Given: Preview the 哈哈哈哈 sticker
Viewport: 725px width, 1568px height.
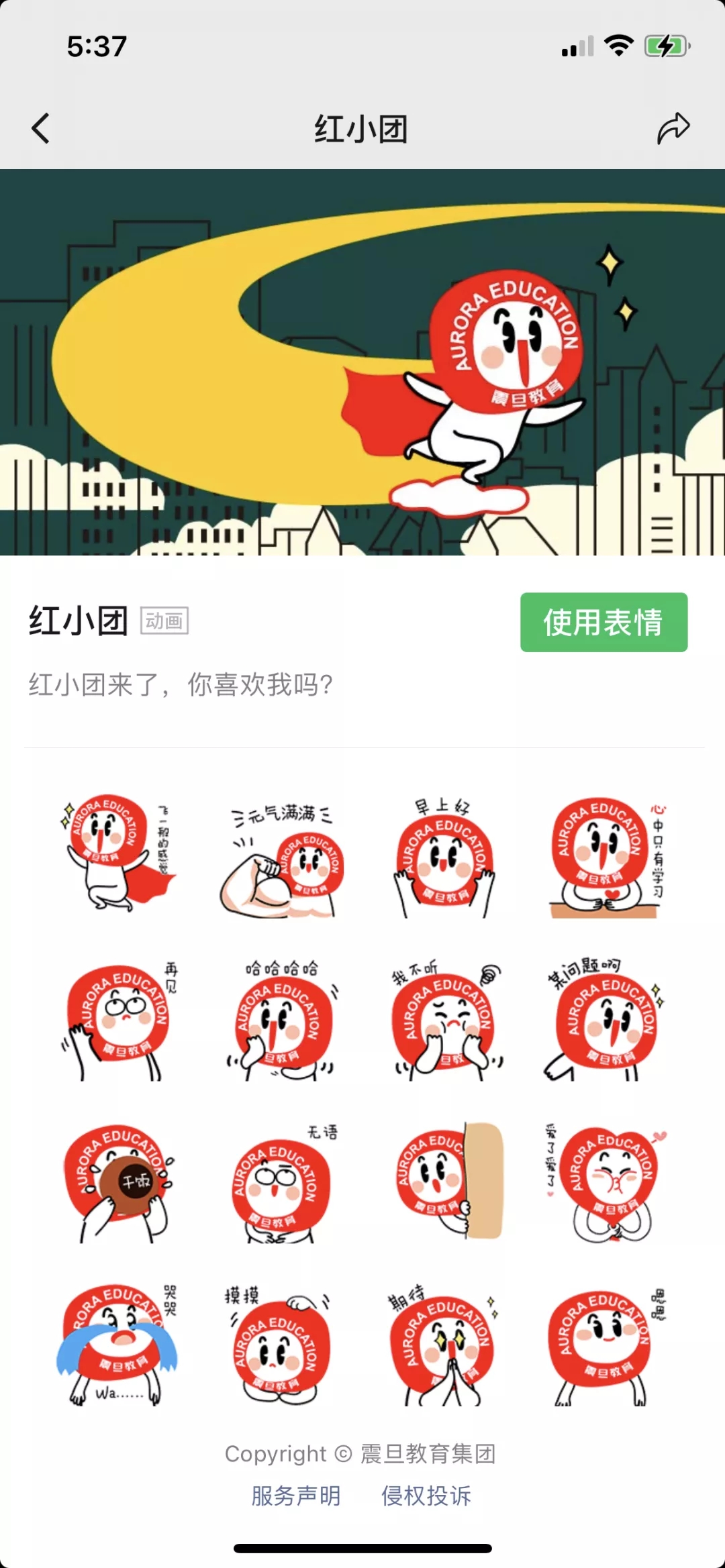Looking at the screenshot, I should click(x=282, y=1021).
